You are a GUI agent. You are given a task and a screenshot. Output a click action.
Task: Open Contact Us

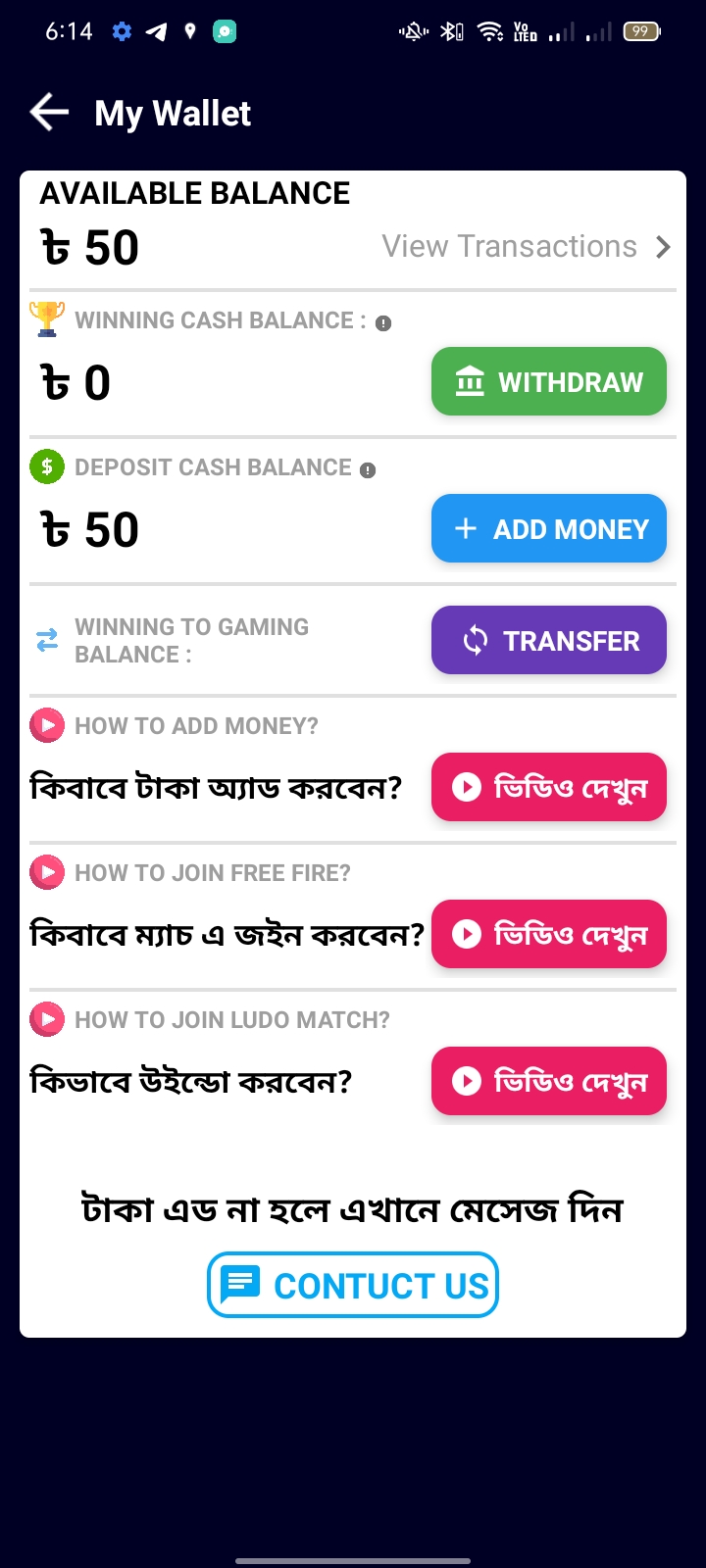tap(353, 1285)
